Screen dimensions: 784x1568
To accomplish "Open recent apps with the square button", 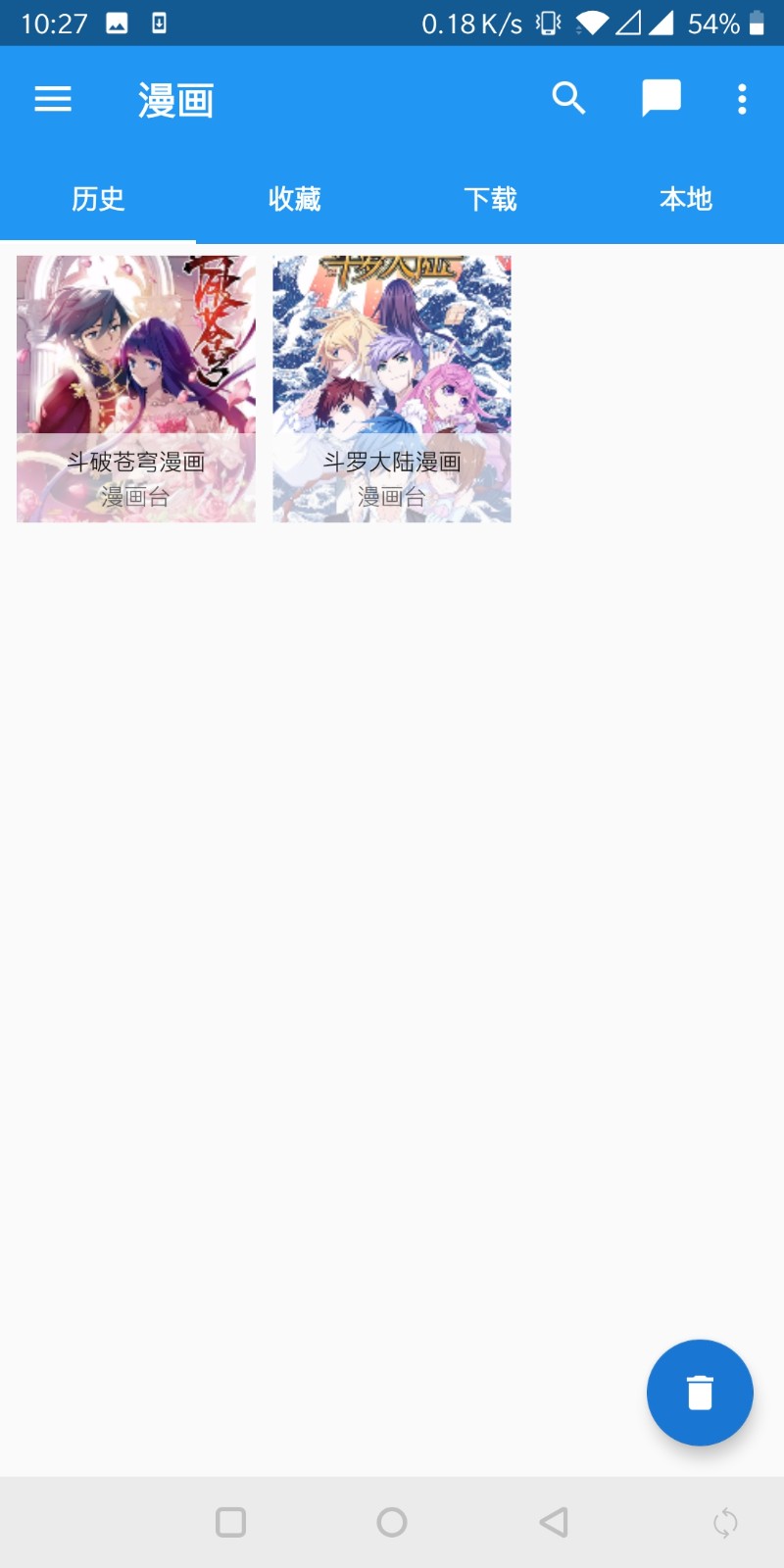I will point(230,1522).
